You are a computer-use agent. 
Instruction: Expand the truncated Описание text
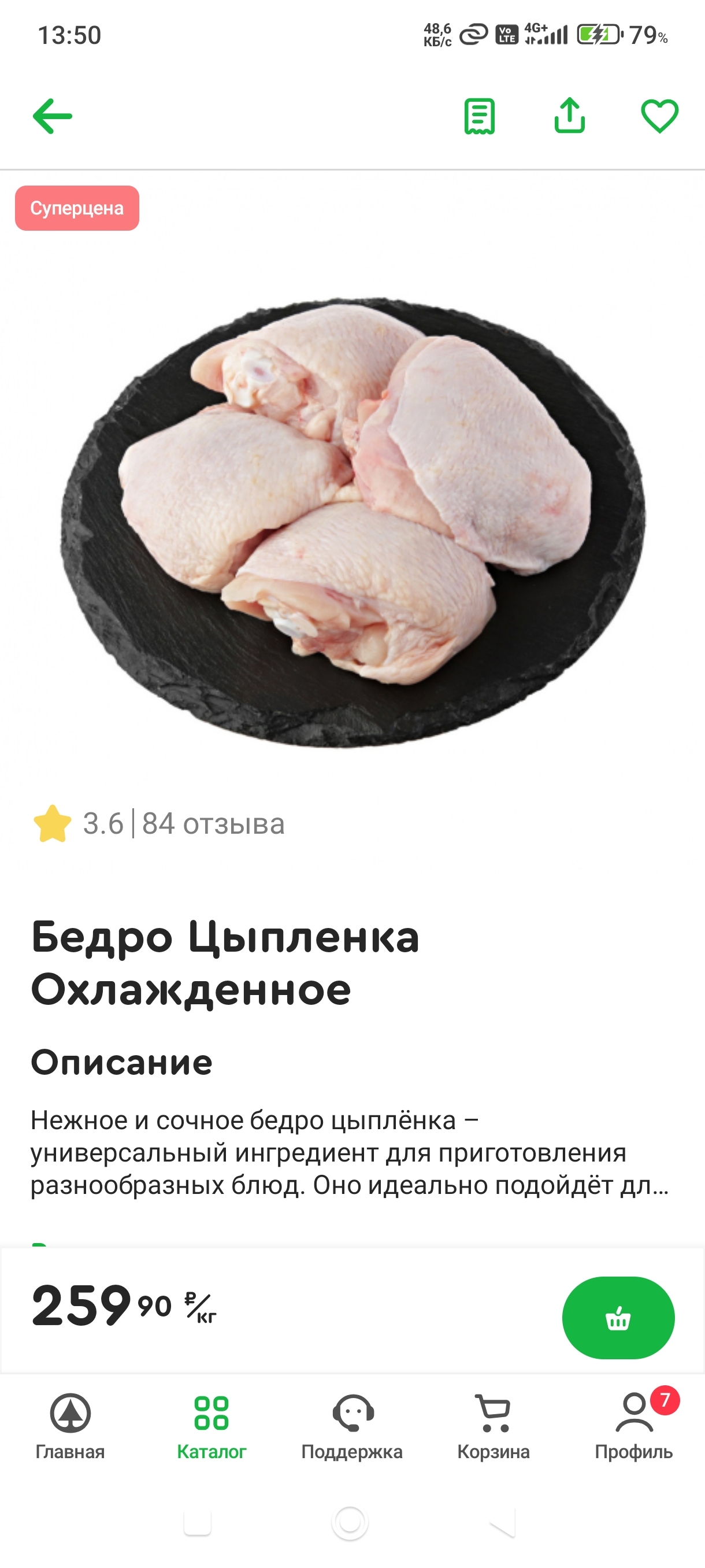(x=350, y=1152)
